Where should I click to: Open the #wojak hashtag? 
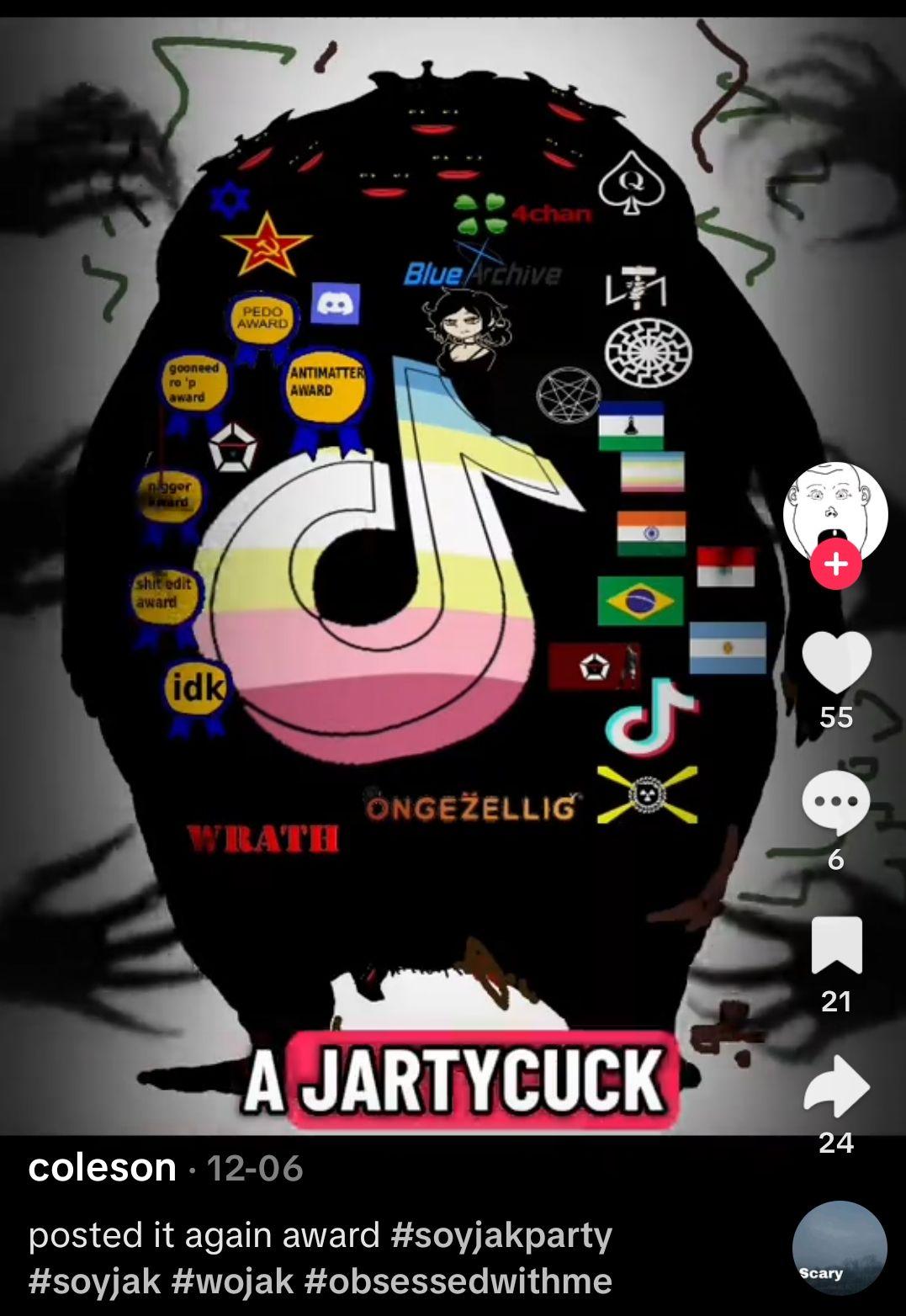click(232, 1282)
